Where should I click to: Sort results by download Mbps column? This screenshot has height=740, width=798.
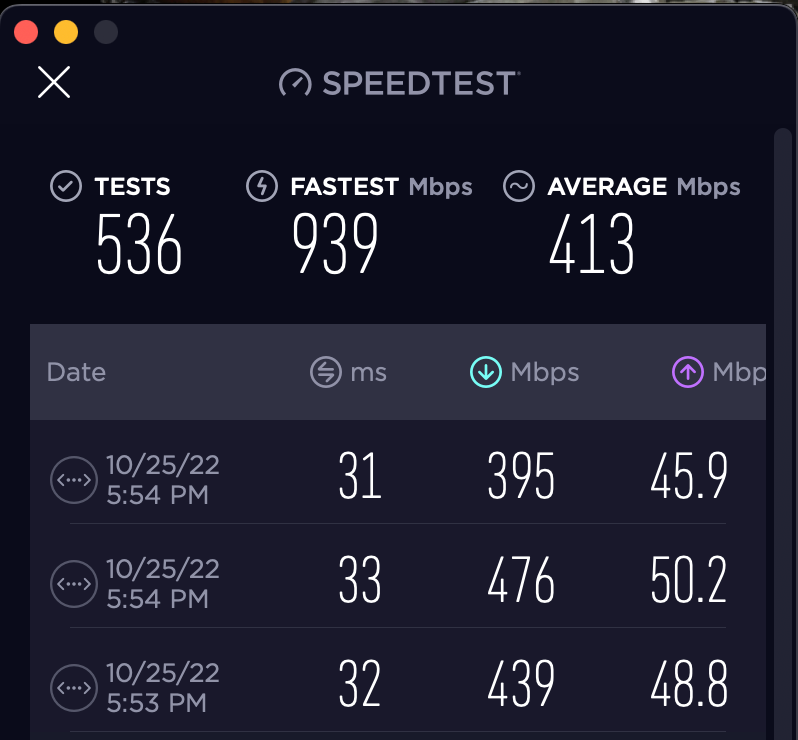click(525, 373)
